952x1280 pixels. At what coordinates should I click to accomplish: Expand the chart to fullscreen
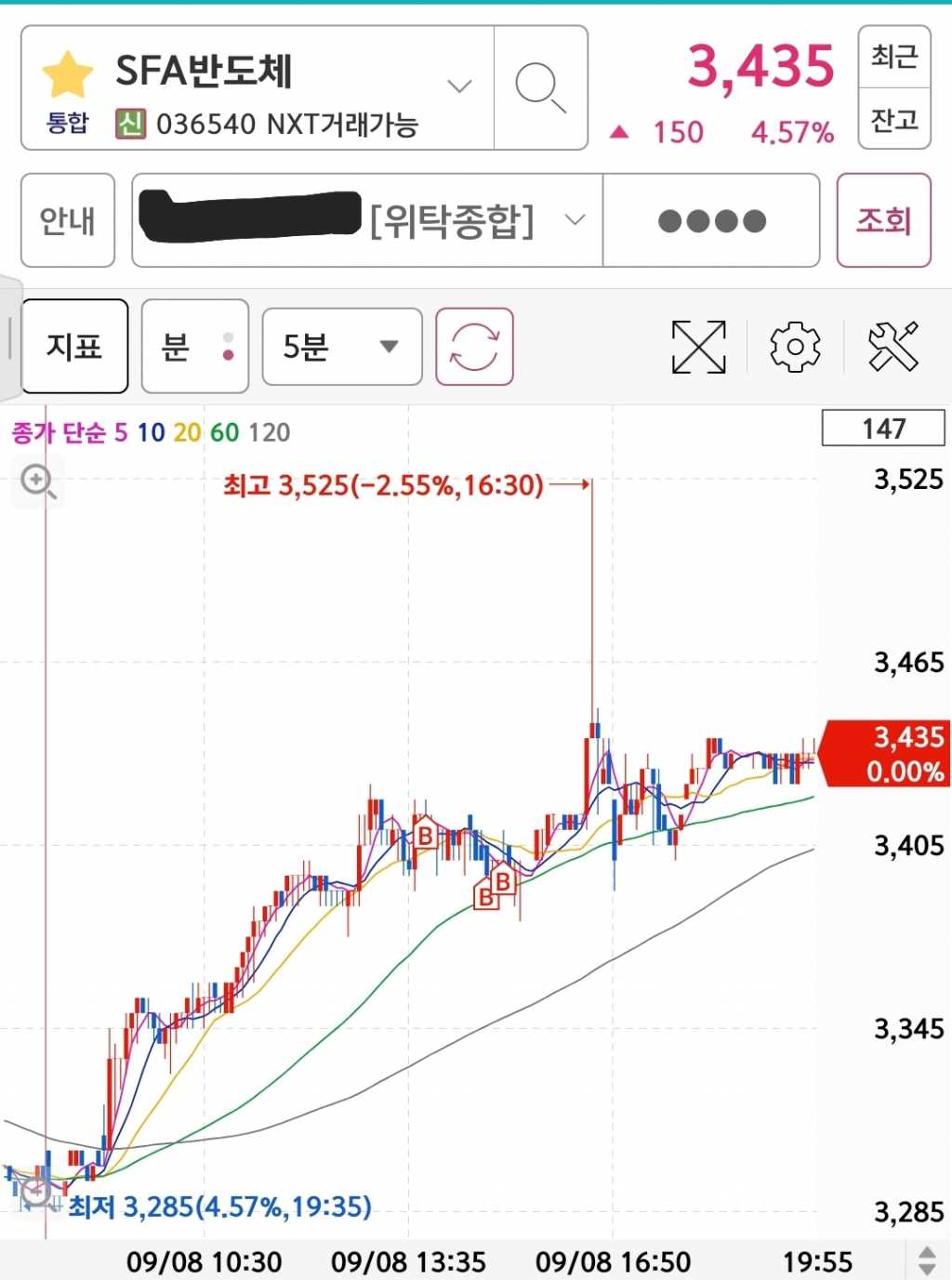pos(698,347)
